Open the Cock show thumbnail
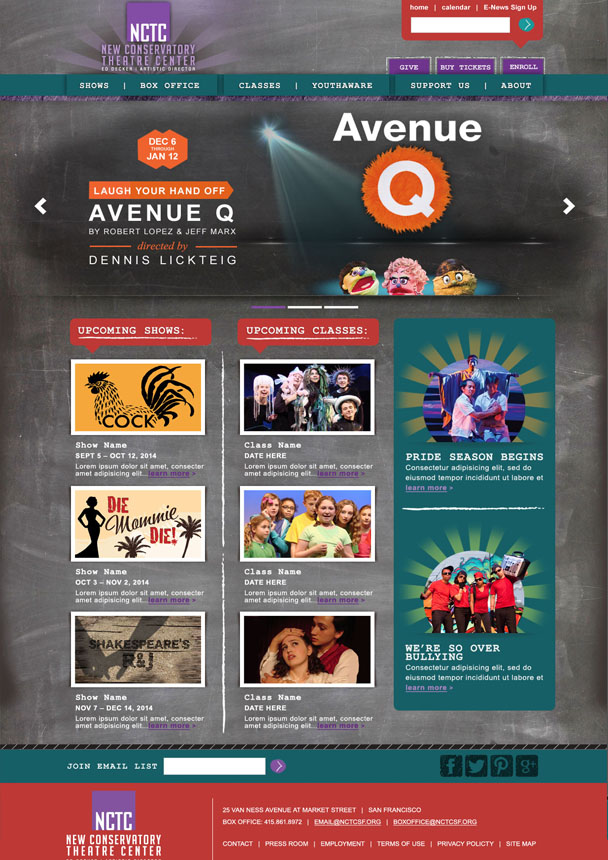Viewport: 608px width, 860px height. [138, 397]
